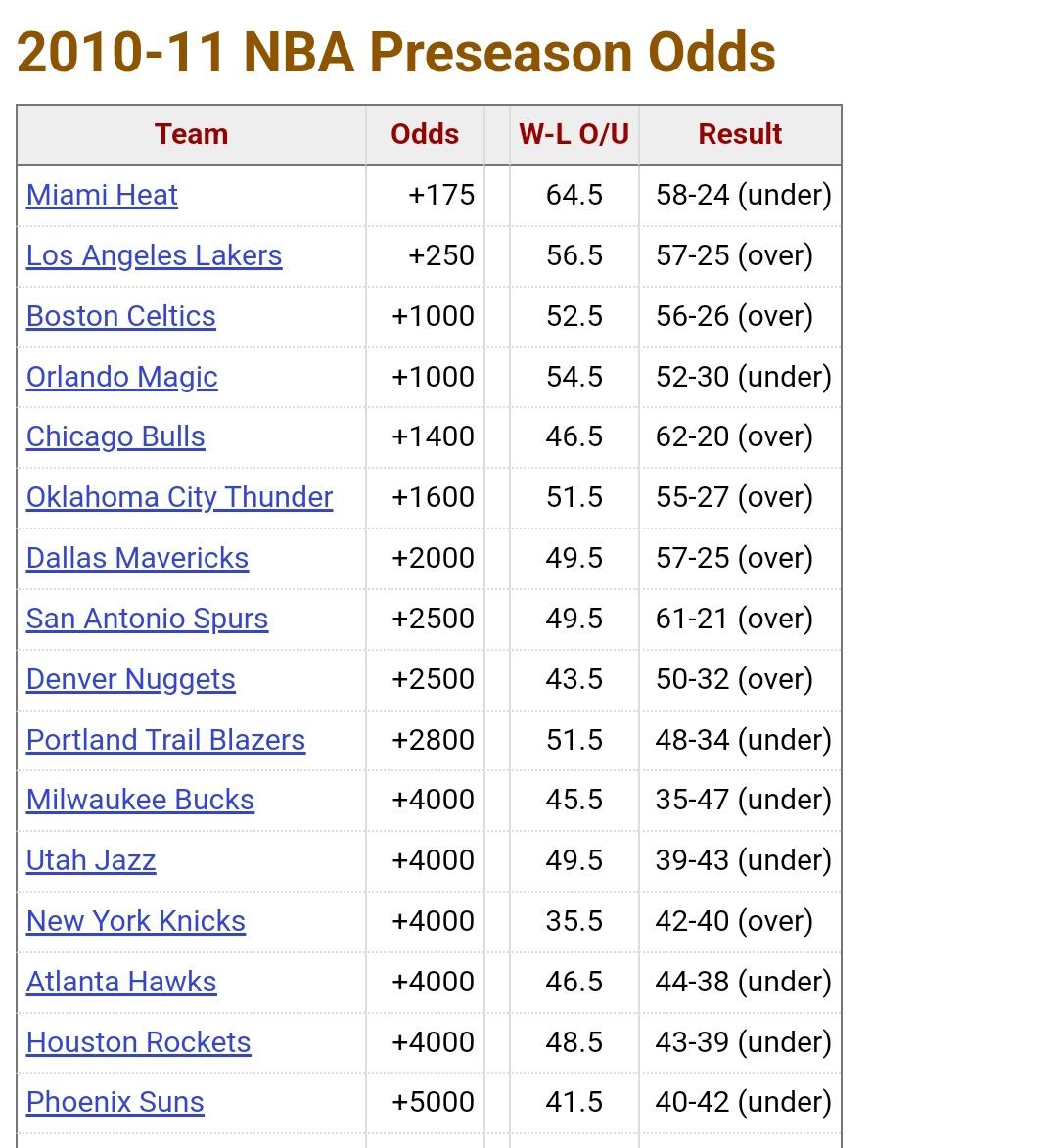View the Milwaukee Bucks team link

pos(140,800)
